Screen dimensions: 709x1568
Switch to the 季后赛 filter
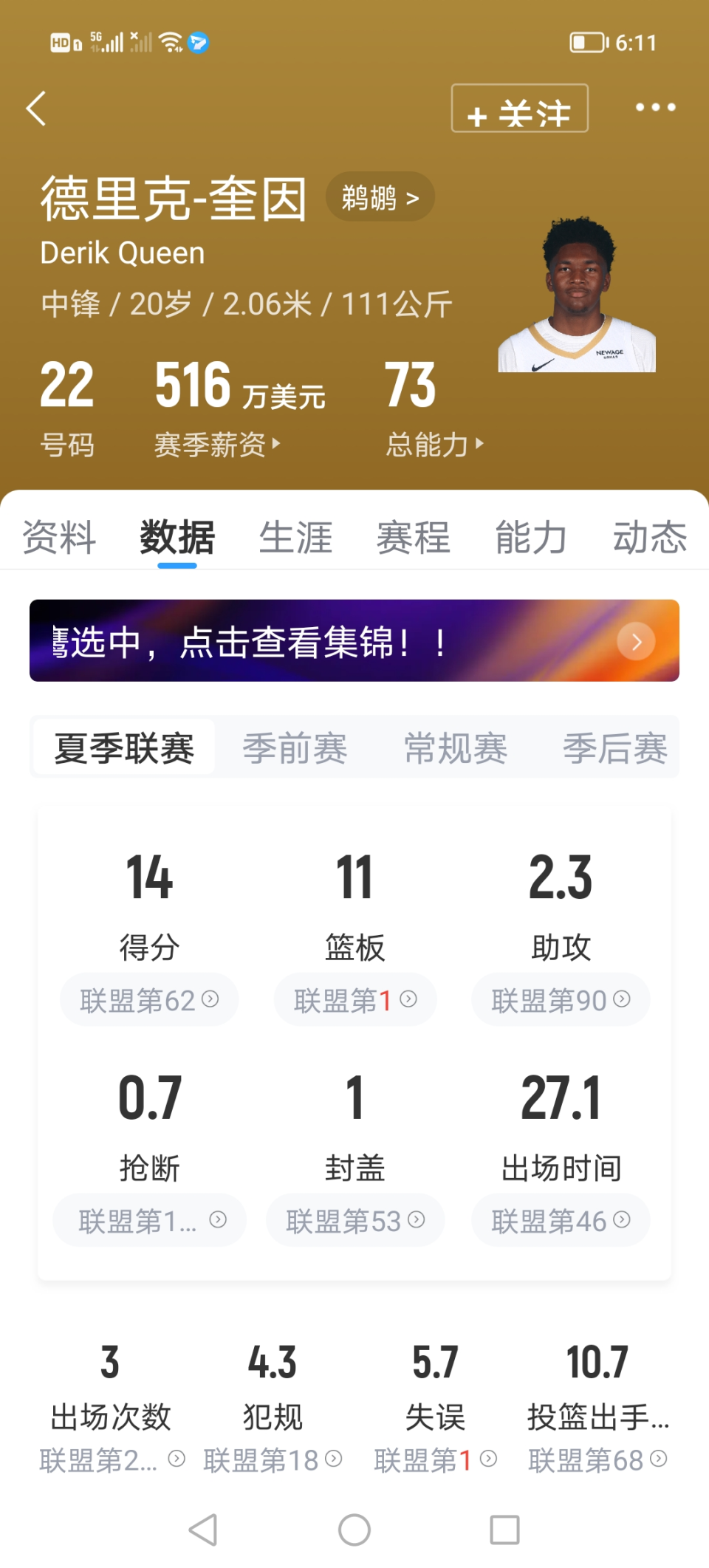coord(614,747)
